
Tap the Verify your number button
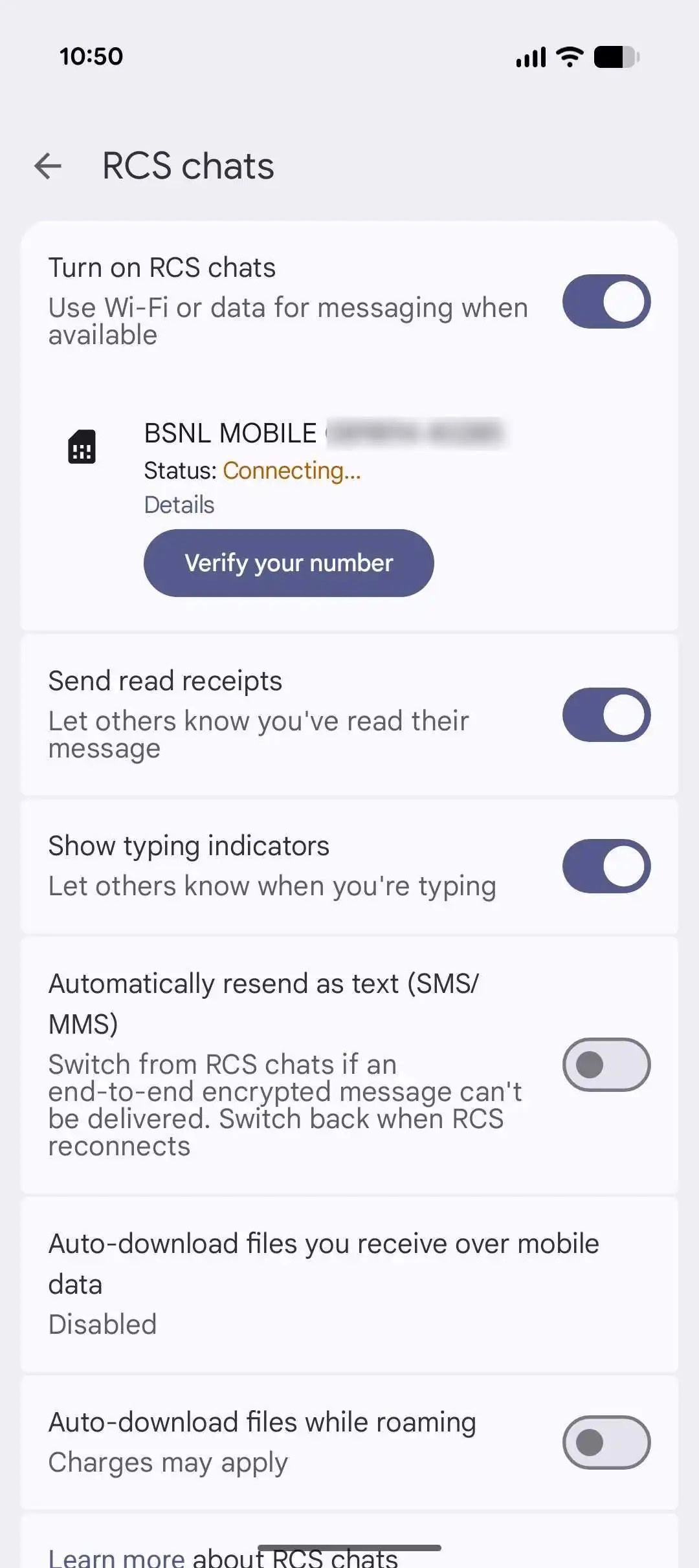pos(289,563)
